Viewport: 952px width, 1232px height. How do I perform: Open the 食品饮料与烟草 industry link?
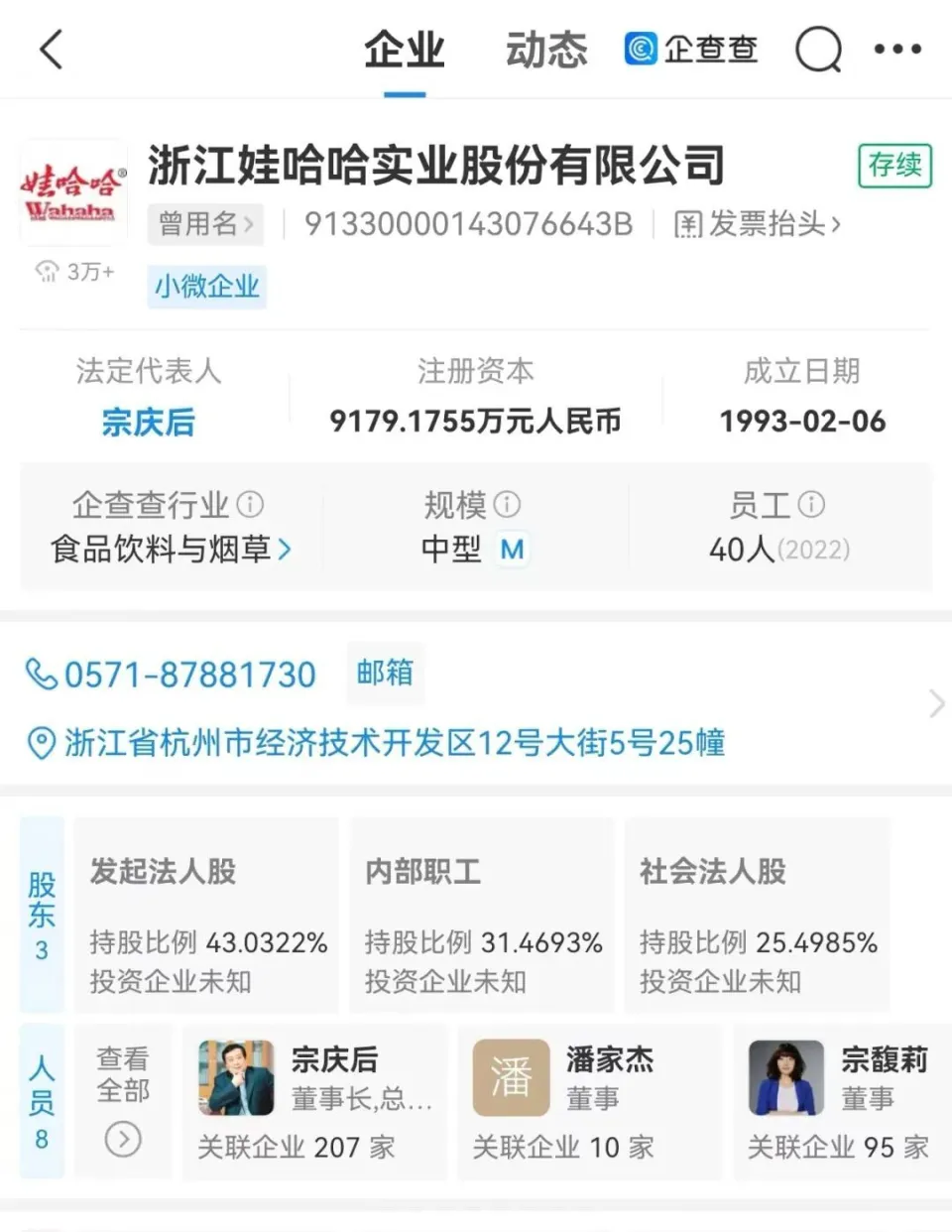point(171,549)
